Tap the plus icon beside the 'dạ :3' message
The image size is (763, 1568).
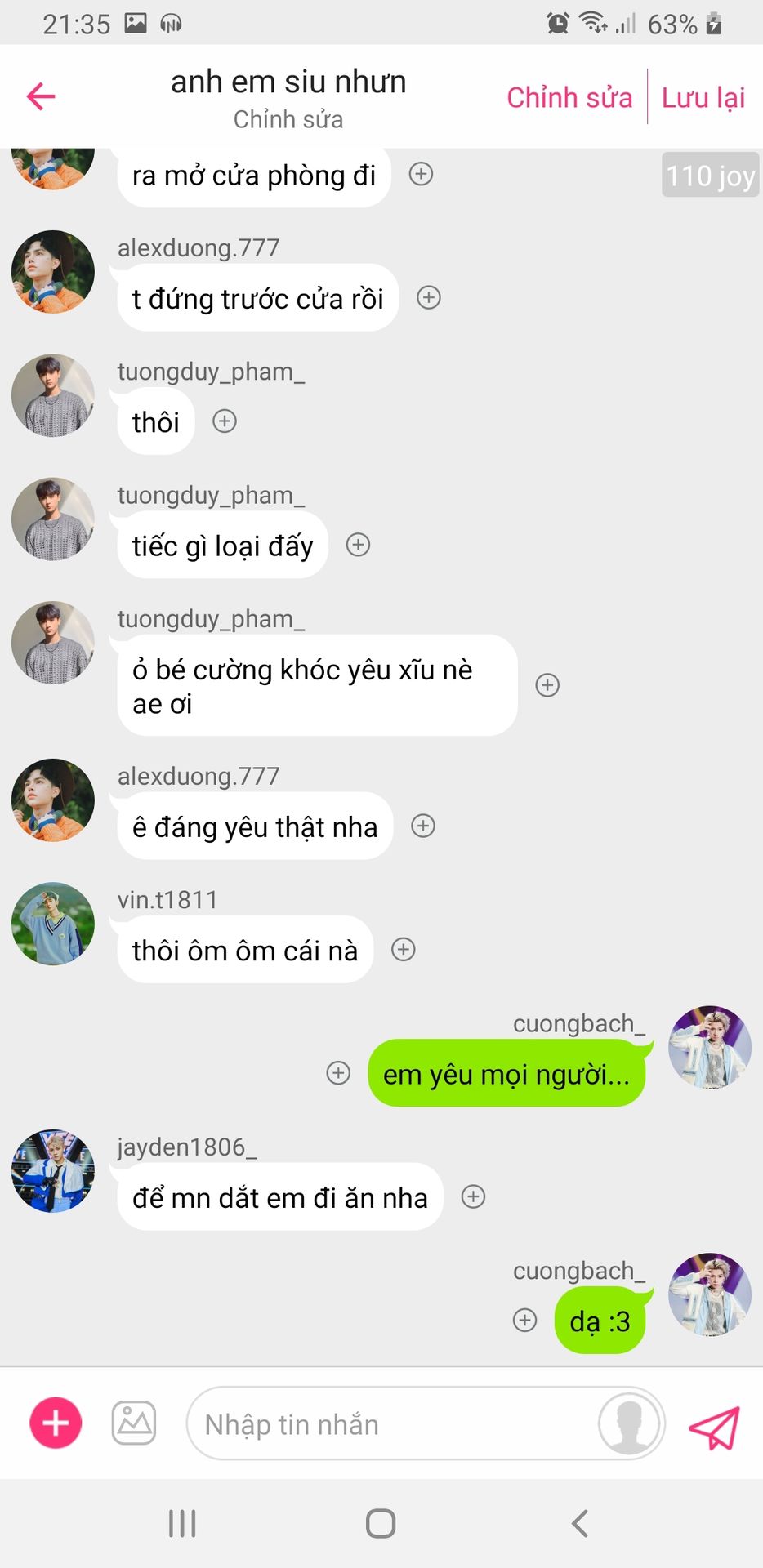(x=524, y=1320)
